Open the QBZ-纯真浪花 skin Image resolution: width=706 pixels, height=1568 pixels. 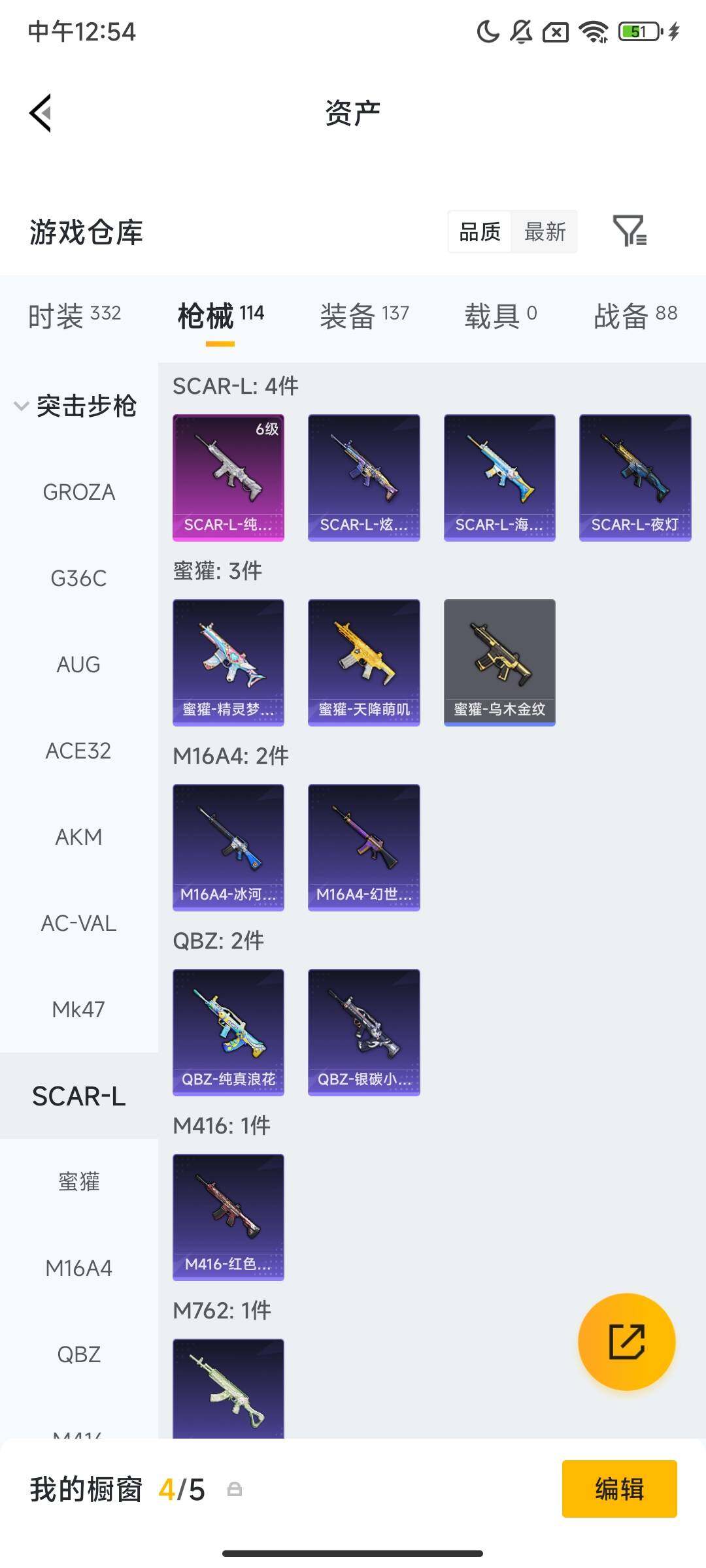(x=228, y=1032)
